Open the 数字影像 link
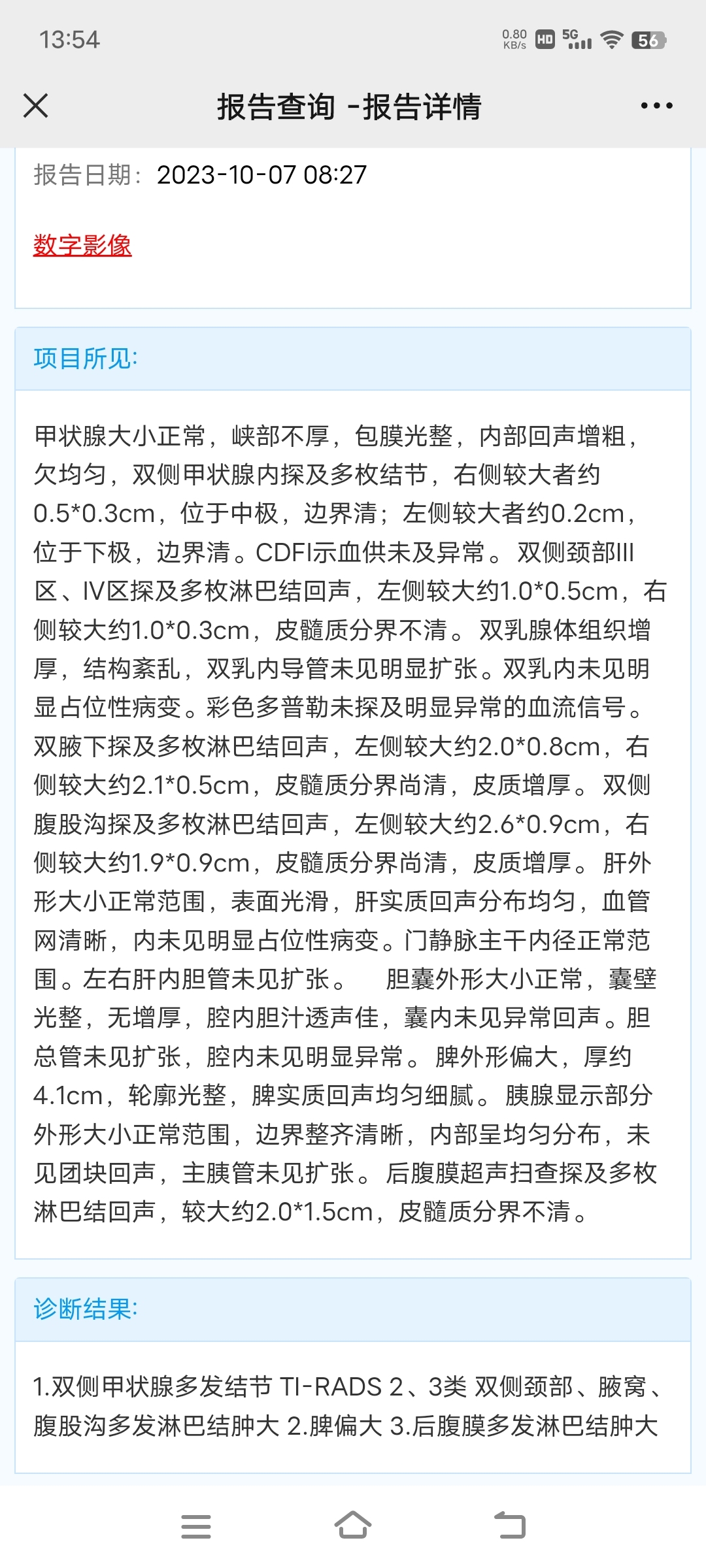706x1568 pixels. 82,245
